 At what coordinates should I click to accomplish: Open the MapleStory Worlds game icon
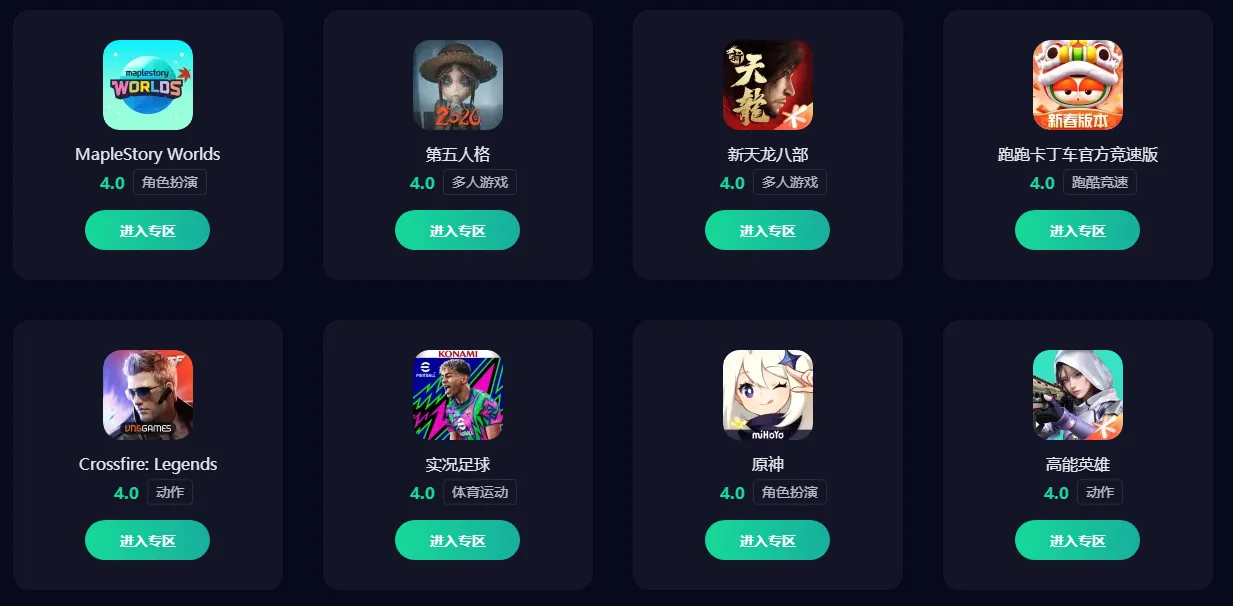coord(148,85)
